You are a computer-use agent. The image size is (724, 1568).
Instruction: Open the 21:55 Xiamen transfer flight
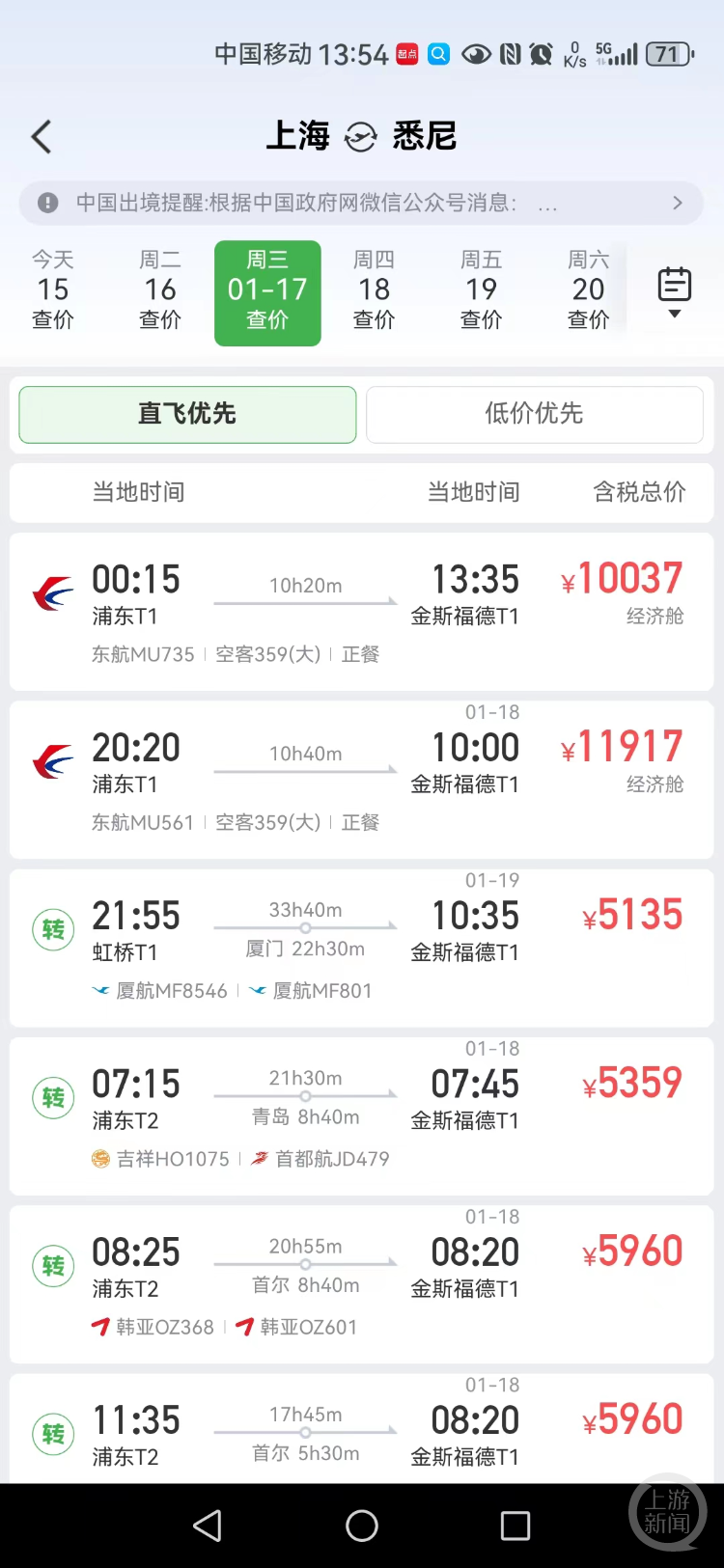point(361,948)
